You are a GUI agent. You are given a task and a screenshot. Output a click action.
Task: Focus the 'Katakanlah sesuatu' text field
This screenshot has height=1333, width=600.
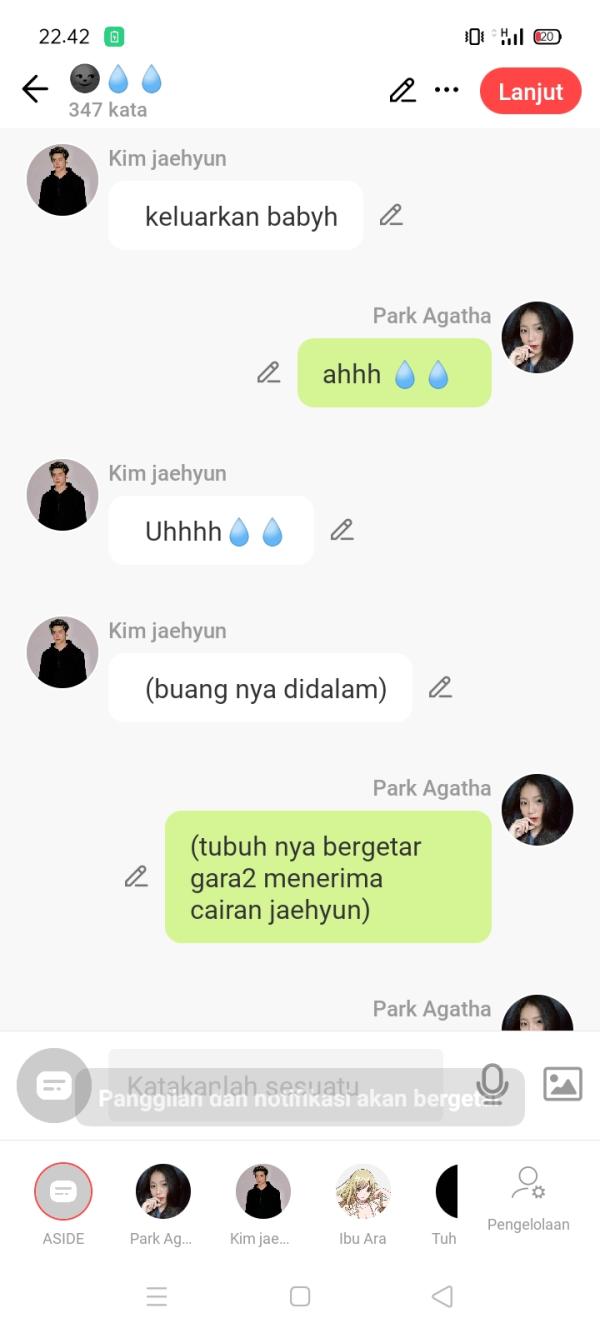pos(275,1085)
